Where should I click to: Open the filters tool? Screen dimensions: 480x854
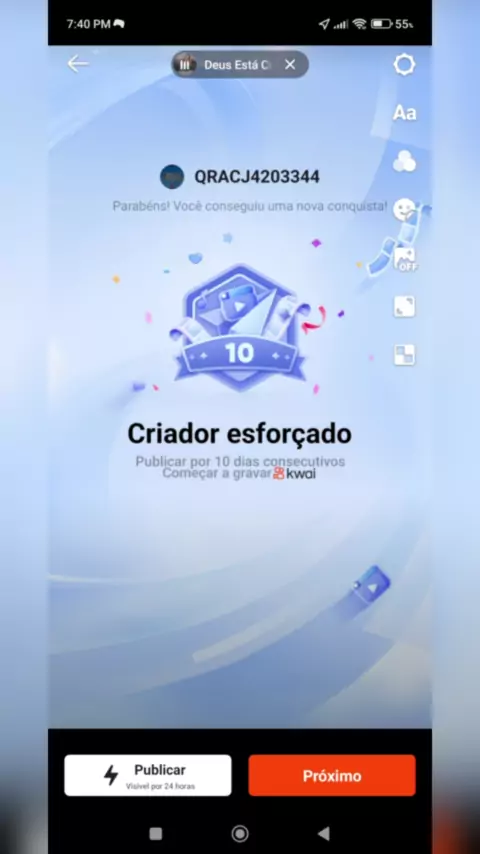click(x=404, y=161)
